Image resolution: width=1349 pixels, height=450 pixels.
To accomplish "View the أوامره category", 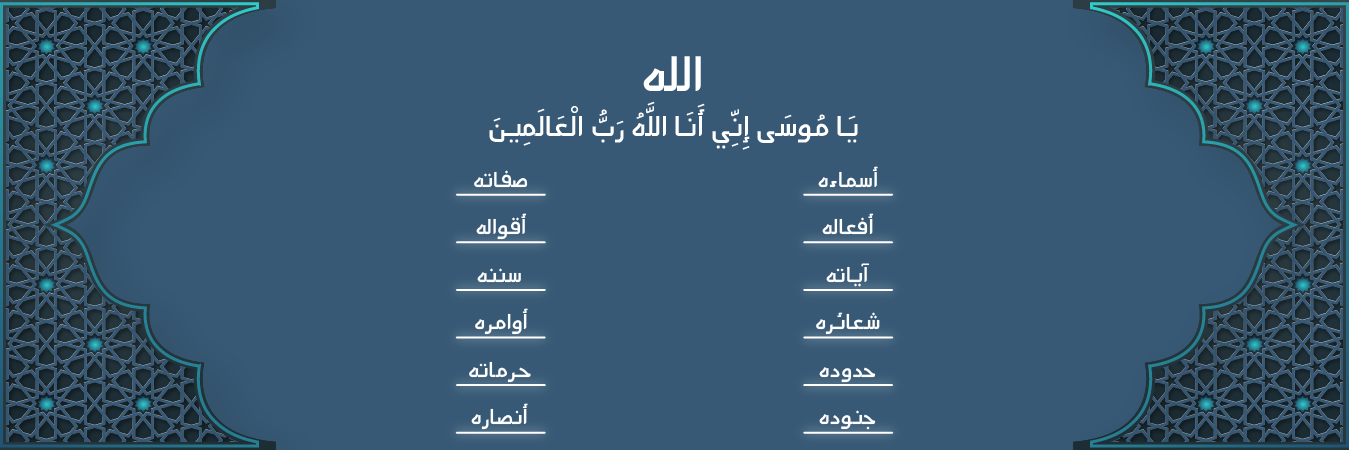I will 500,323.
